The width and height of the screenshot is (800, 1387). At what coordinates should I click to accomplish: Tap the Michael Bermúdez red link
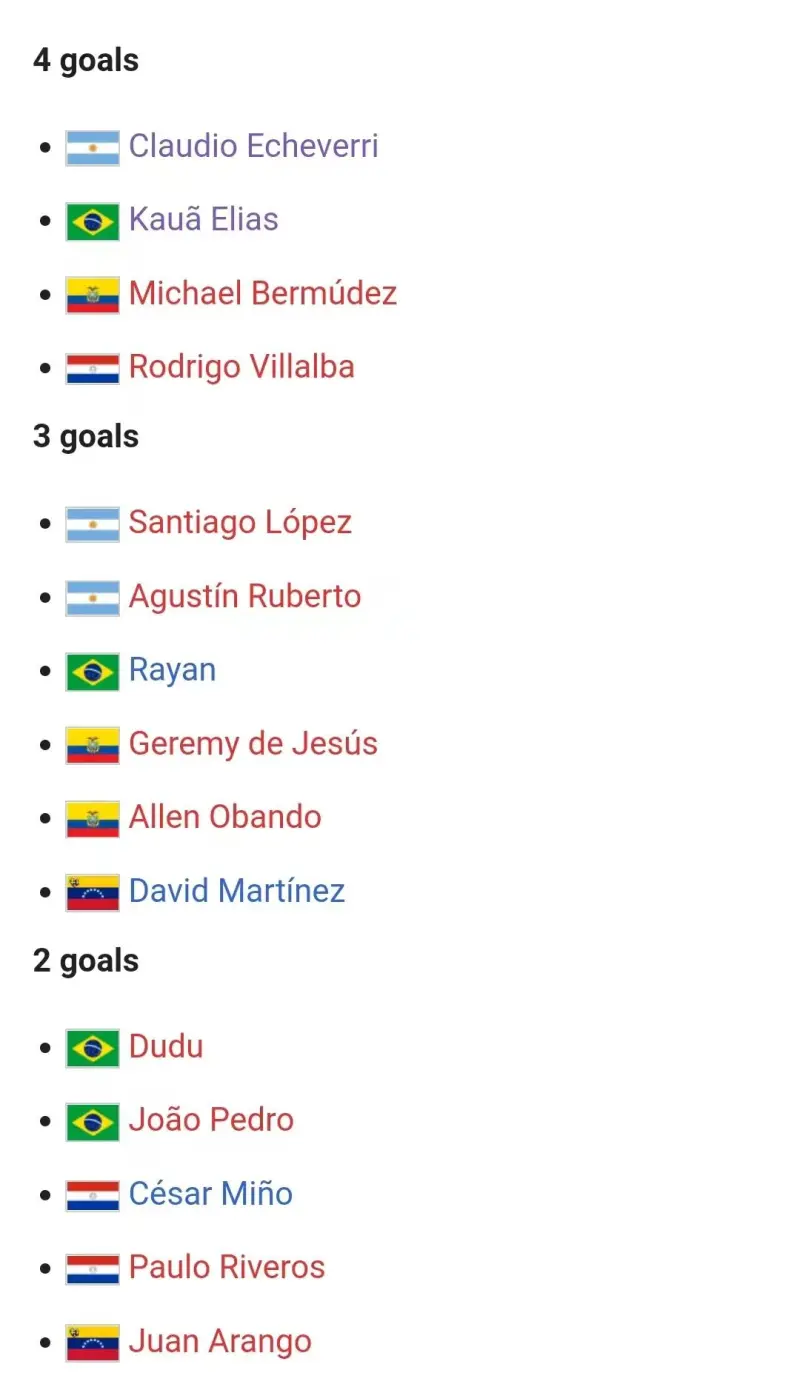click(263, 294)
